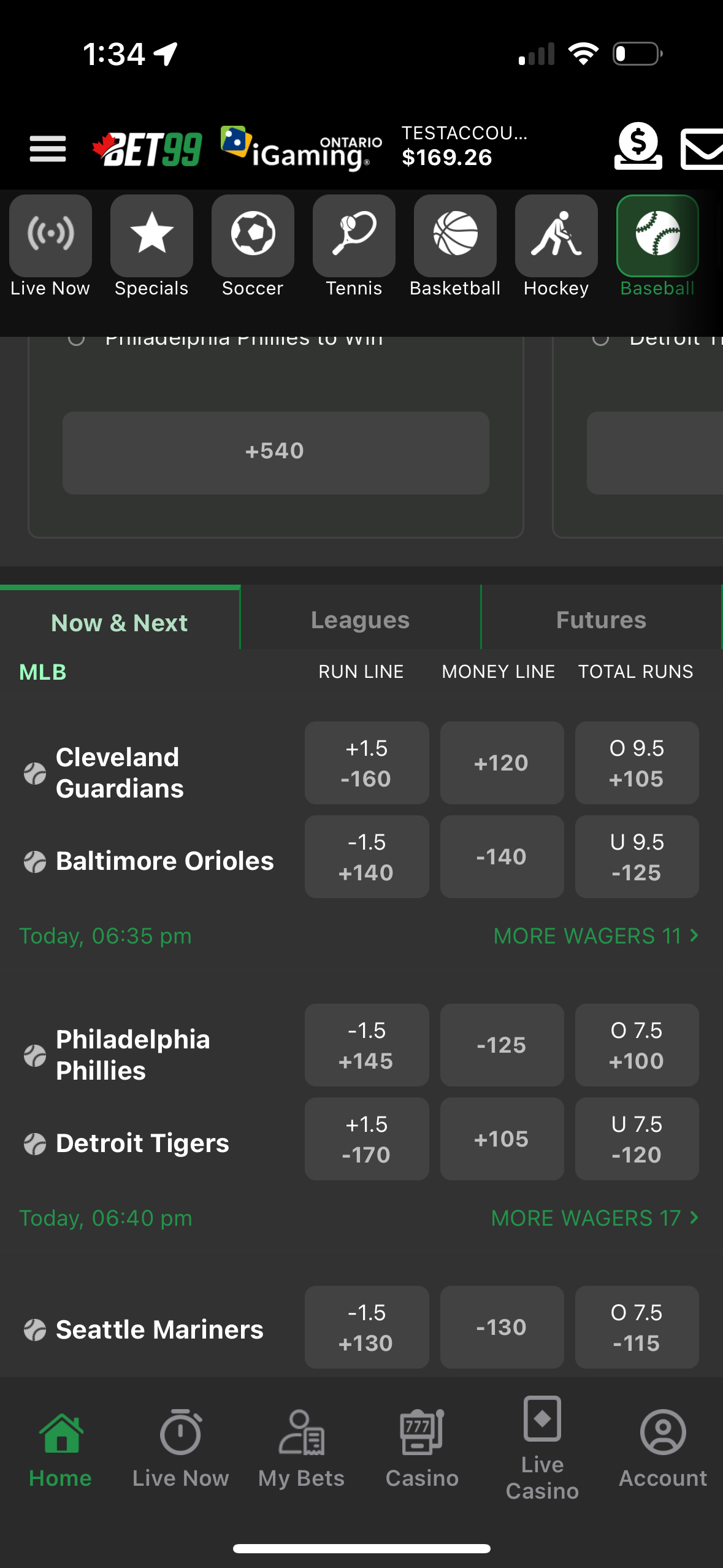Select the Tennis sport category
723x1568 pixels.
coord(354,246)
